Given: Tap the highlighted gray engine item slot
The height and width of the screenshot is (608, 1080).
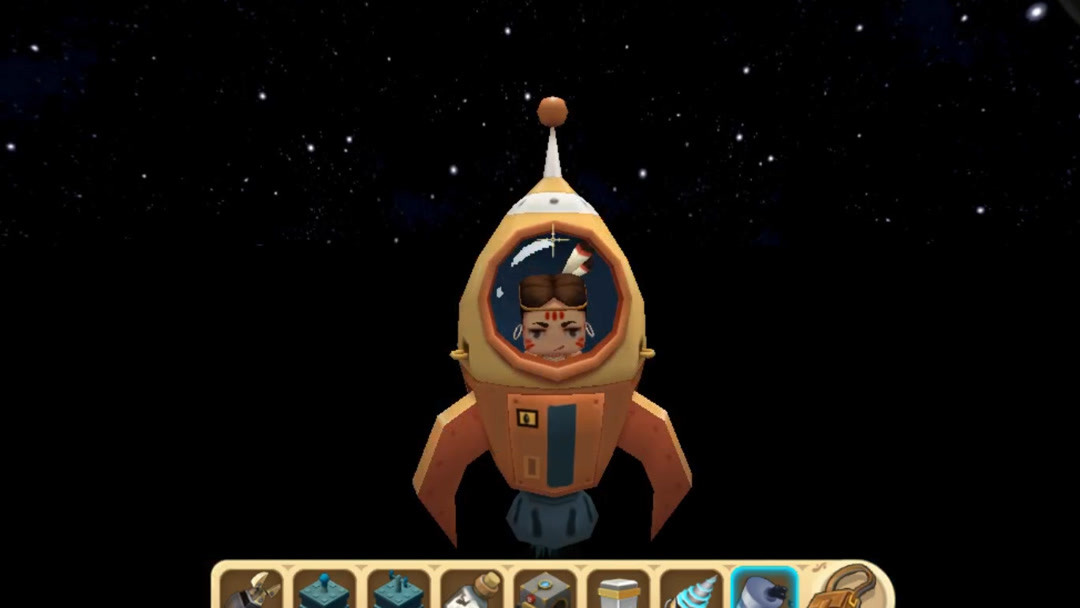Looking at the screenshot, I should point(764,590).
